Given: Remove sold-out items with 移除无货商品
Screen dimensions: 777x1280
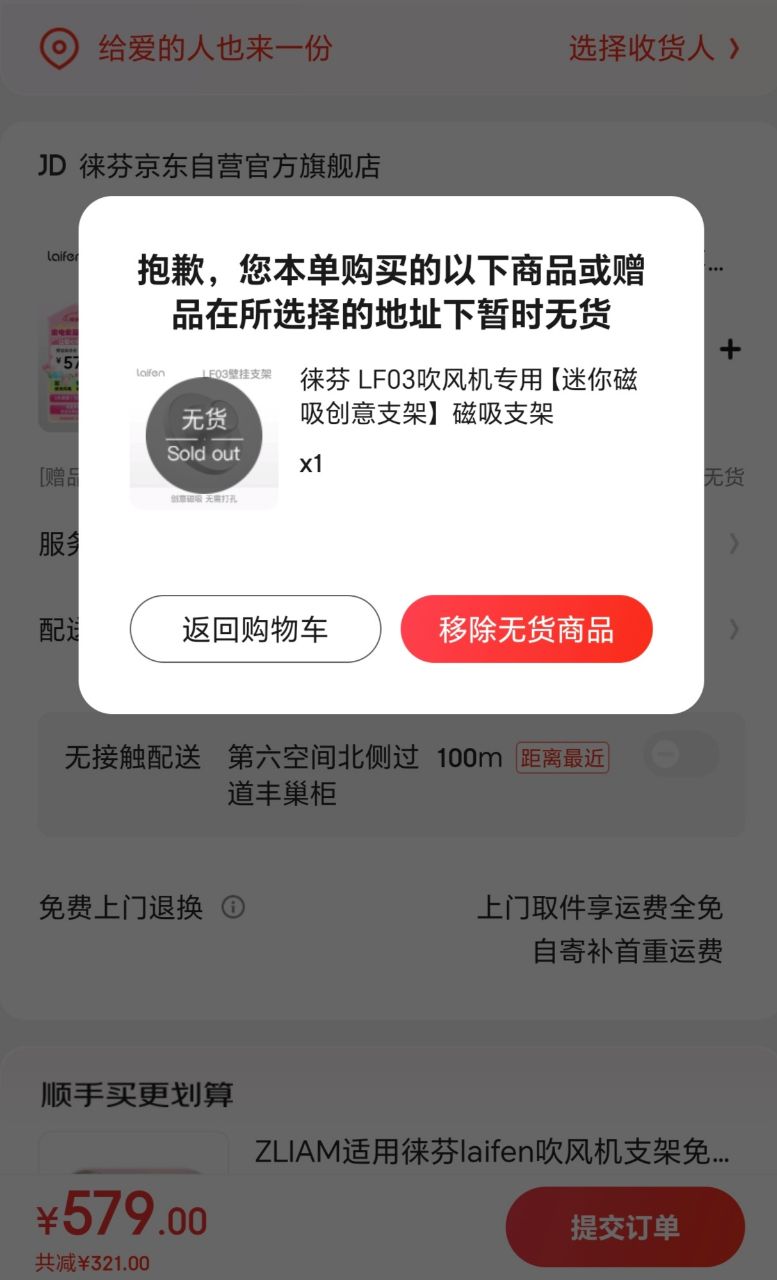Looking at the screenshot, I should point(526,629).
